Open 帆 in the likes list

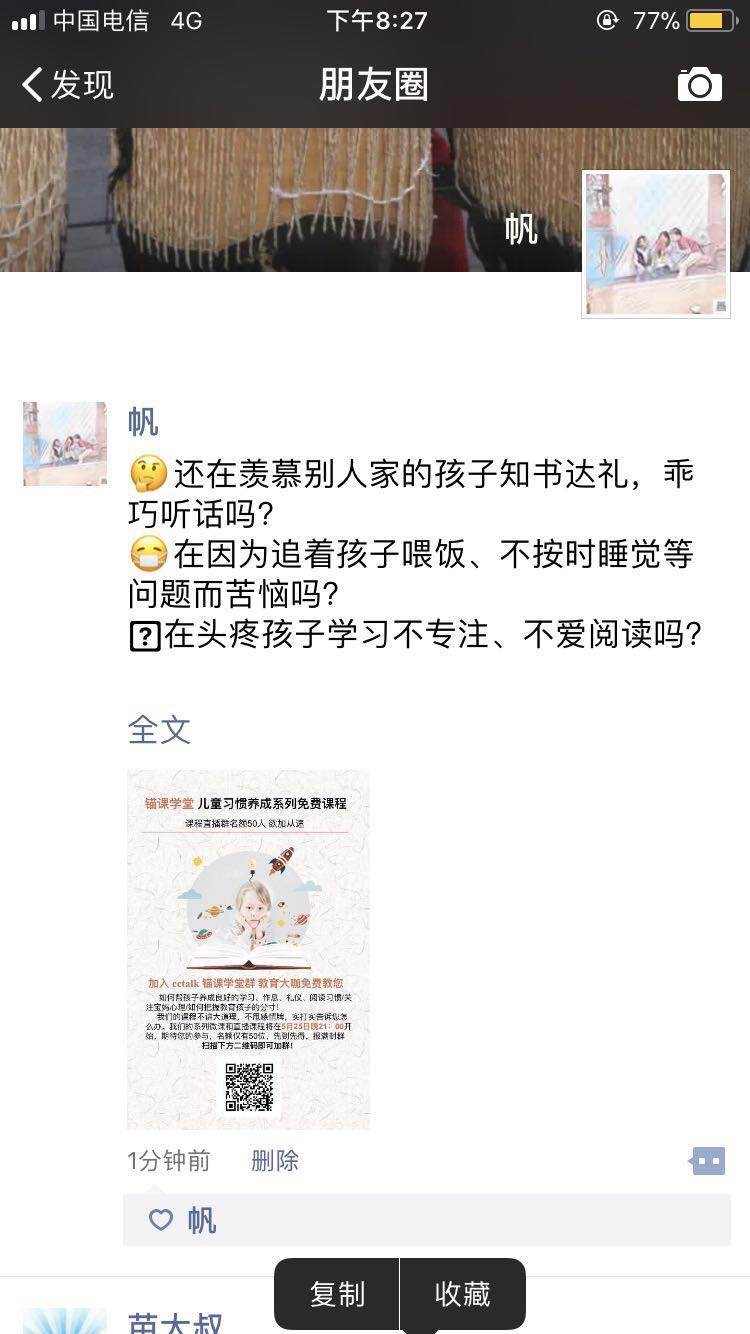pyautogui.click(x=202, y=1220)
